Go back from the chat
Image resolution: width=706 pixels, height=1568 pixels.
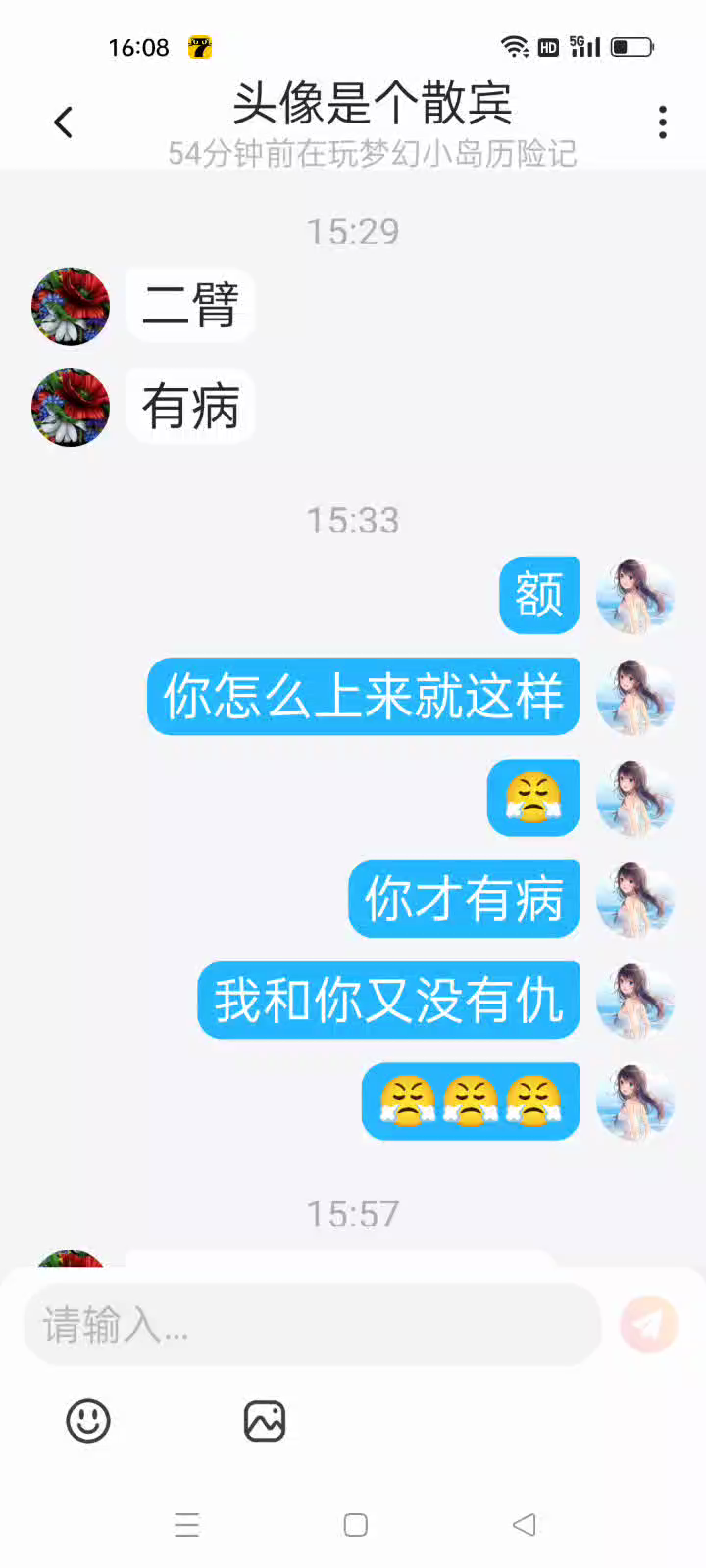64,122
